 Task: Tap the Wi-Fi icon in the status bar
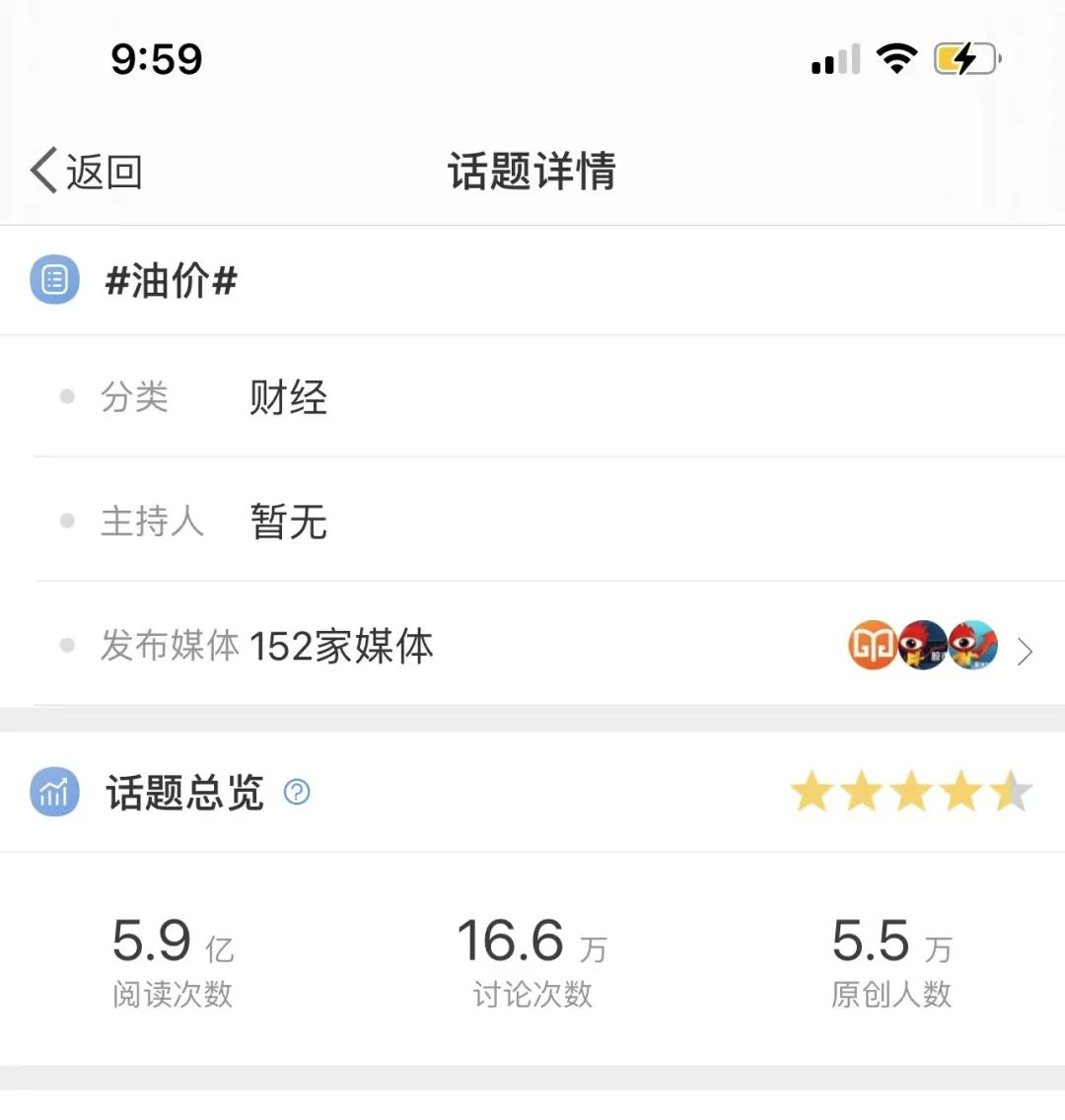coord(895,59)
